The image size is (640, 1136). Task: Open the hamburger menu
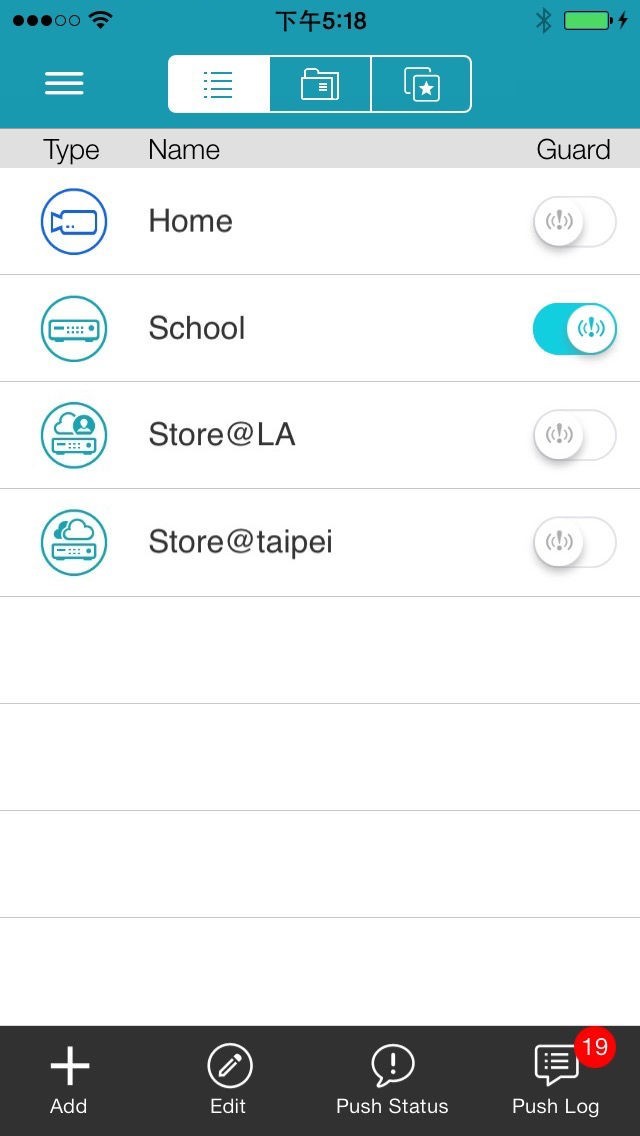tap(64, 84)
